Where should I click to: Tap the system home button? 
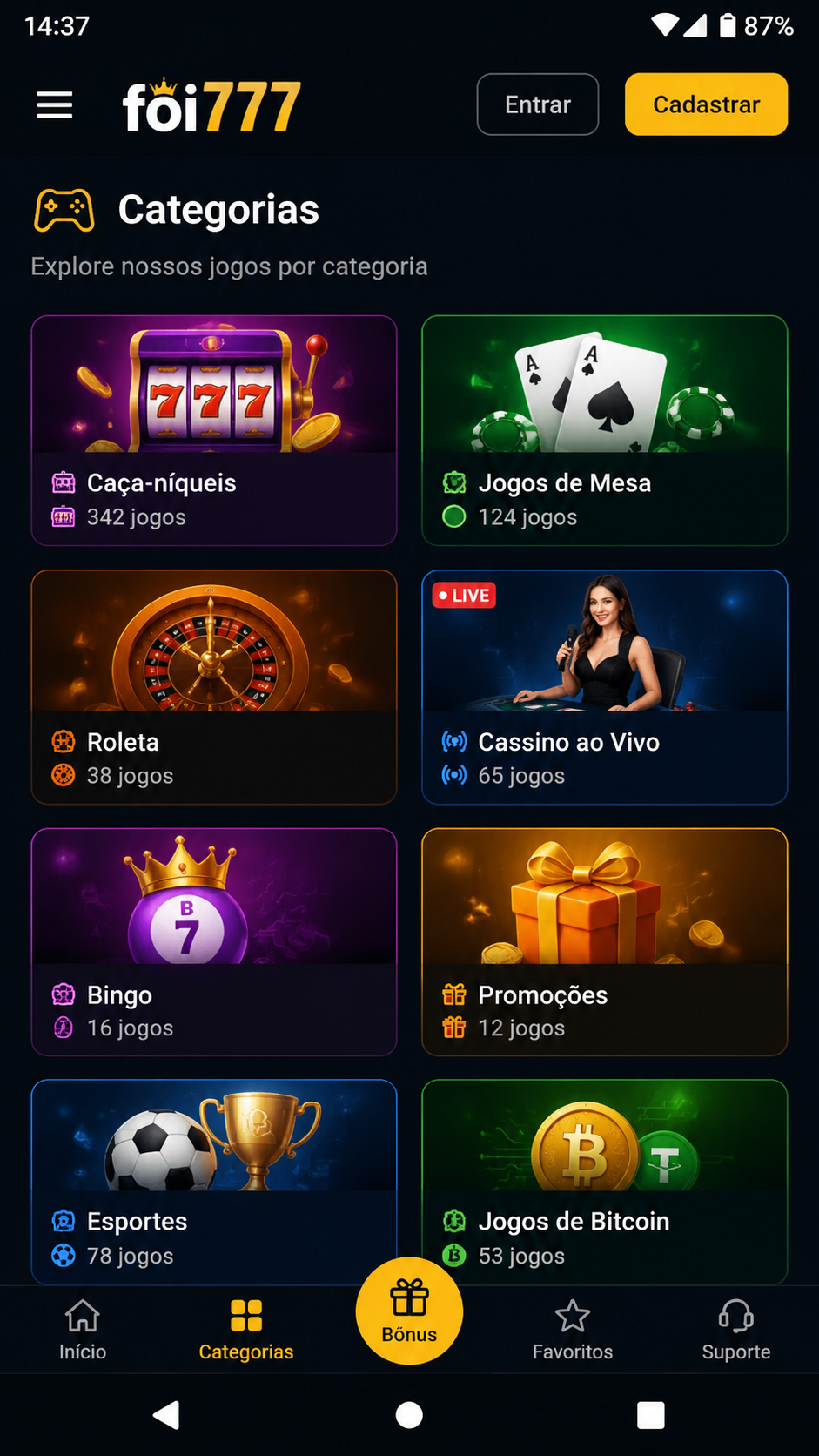point(409,1415)
